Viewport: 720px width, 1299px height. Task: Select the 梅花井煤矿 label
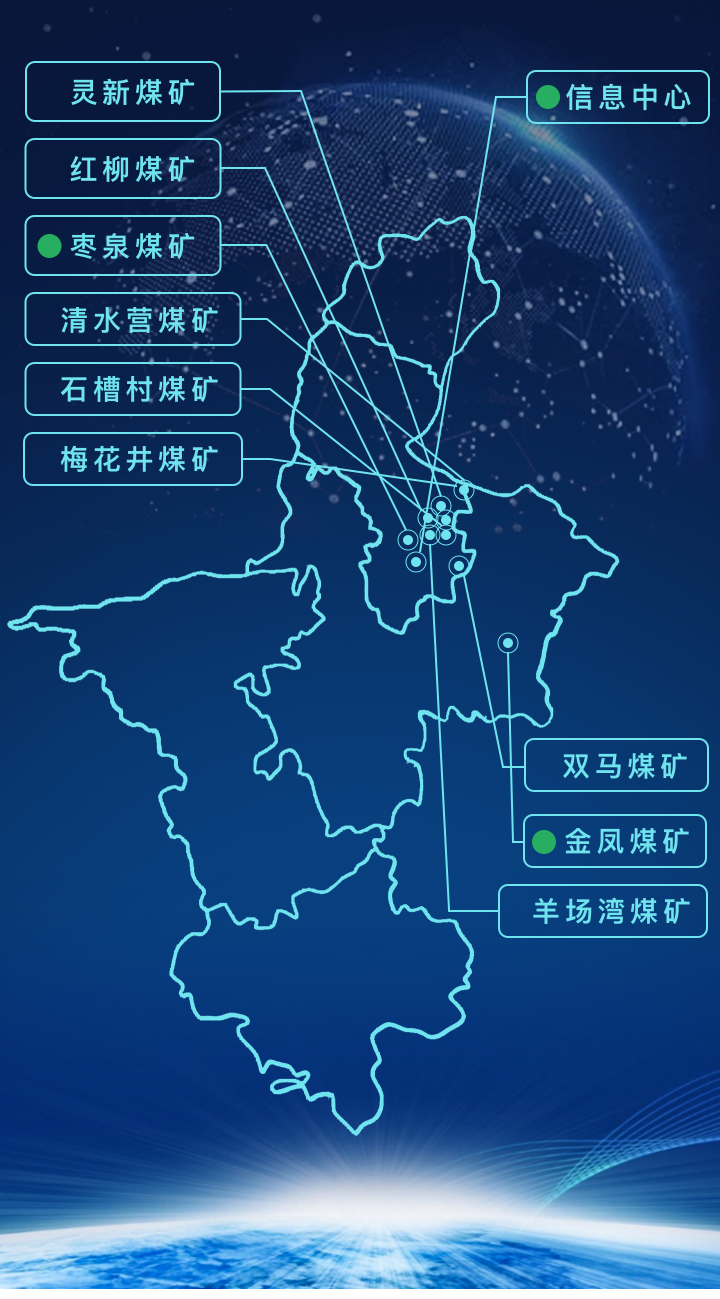tap(132, 459)
